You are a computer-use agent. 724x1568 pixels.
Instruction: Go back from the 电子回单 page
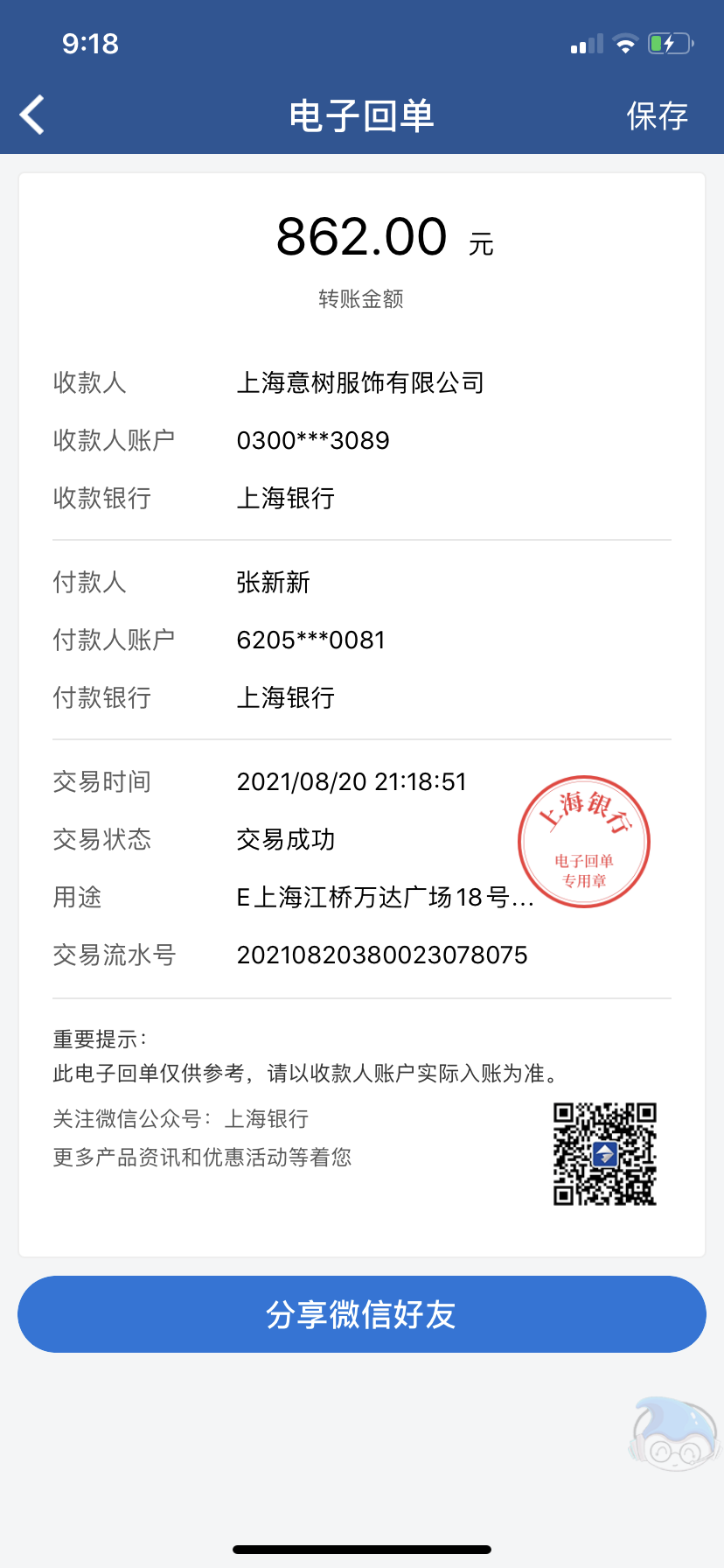tap(33, 115)
